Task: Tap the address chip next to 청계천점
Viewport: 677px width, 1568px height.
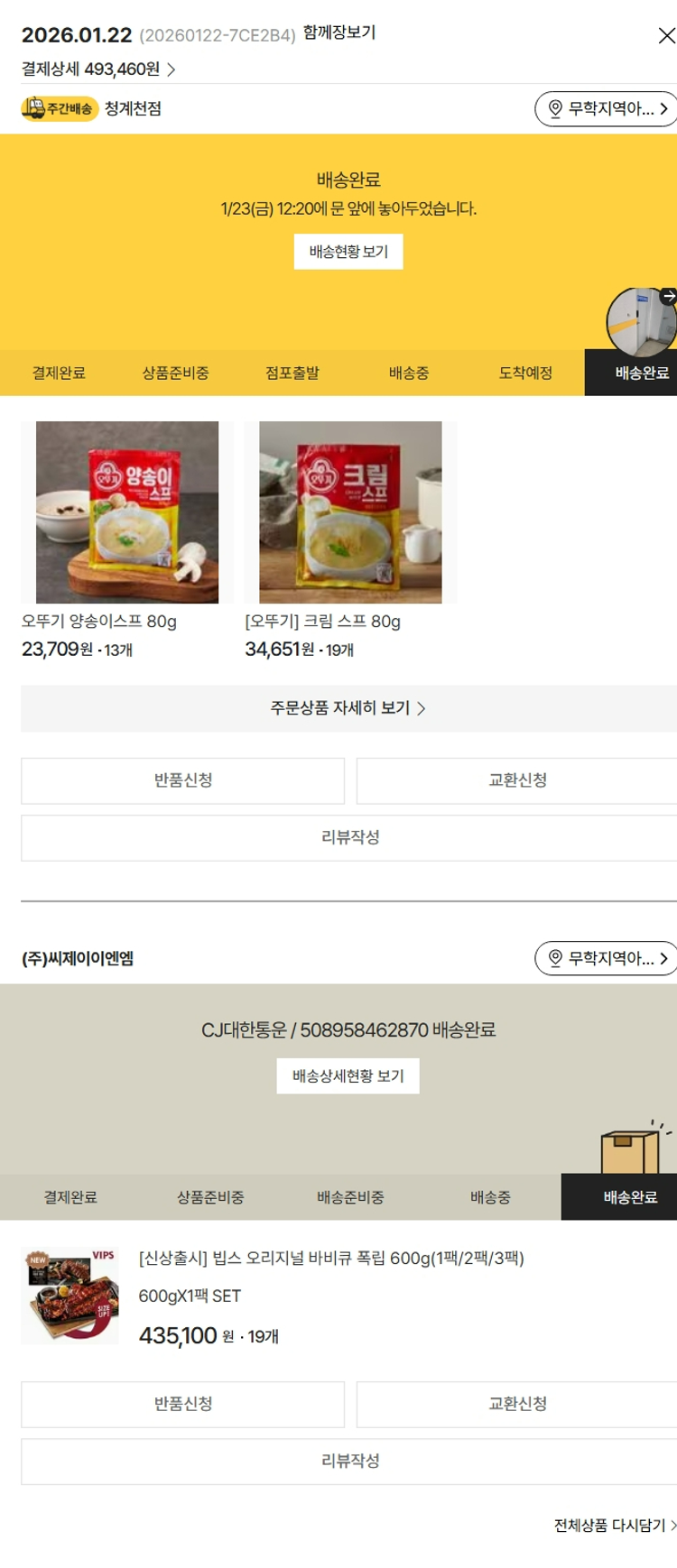Action: click(x=606, y=109)
